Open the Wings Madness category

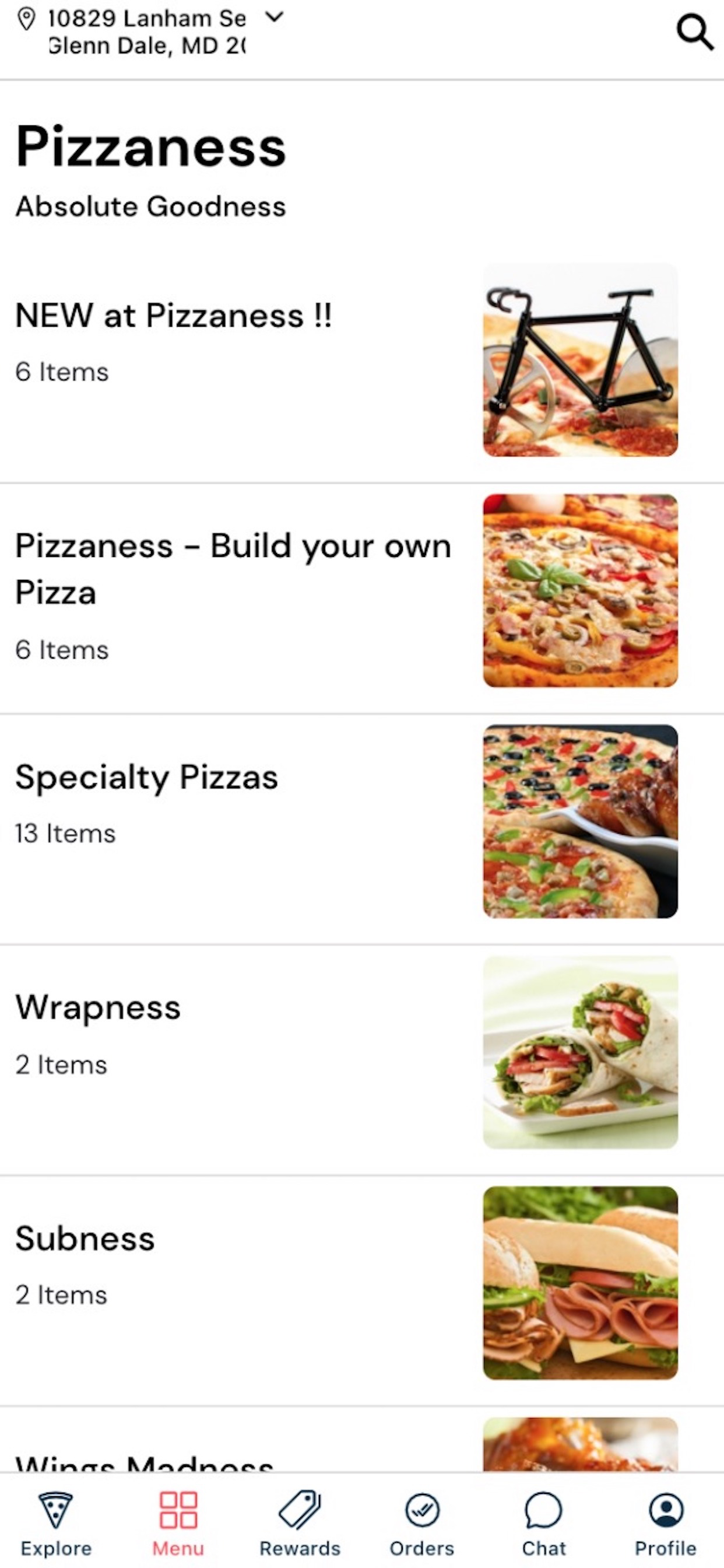click(362, 1440)
